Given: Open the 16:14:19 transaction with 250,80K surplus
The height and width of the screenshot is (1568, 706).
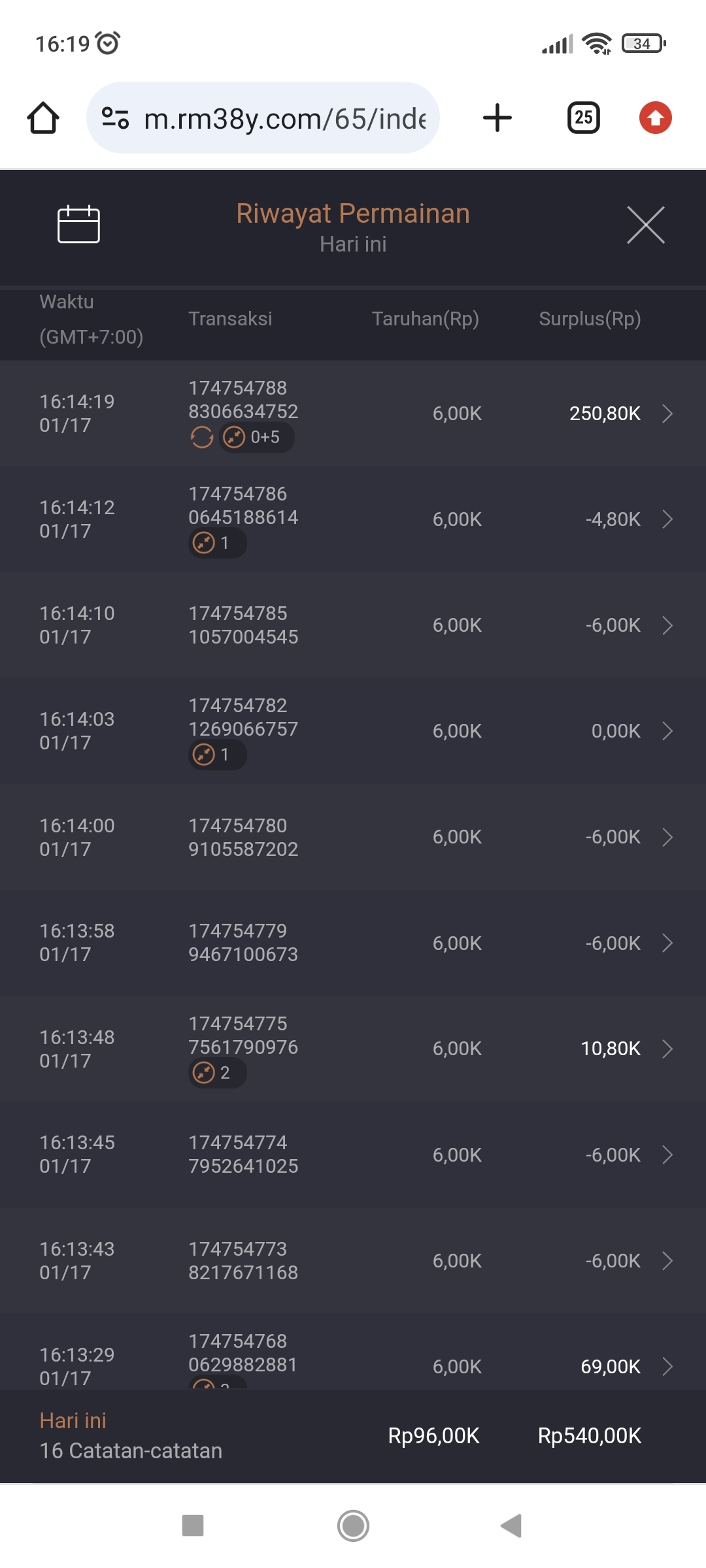Looking at the screenshot, I should pyautogui.click(x=667, y=414).
